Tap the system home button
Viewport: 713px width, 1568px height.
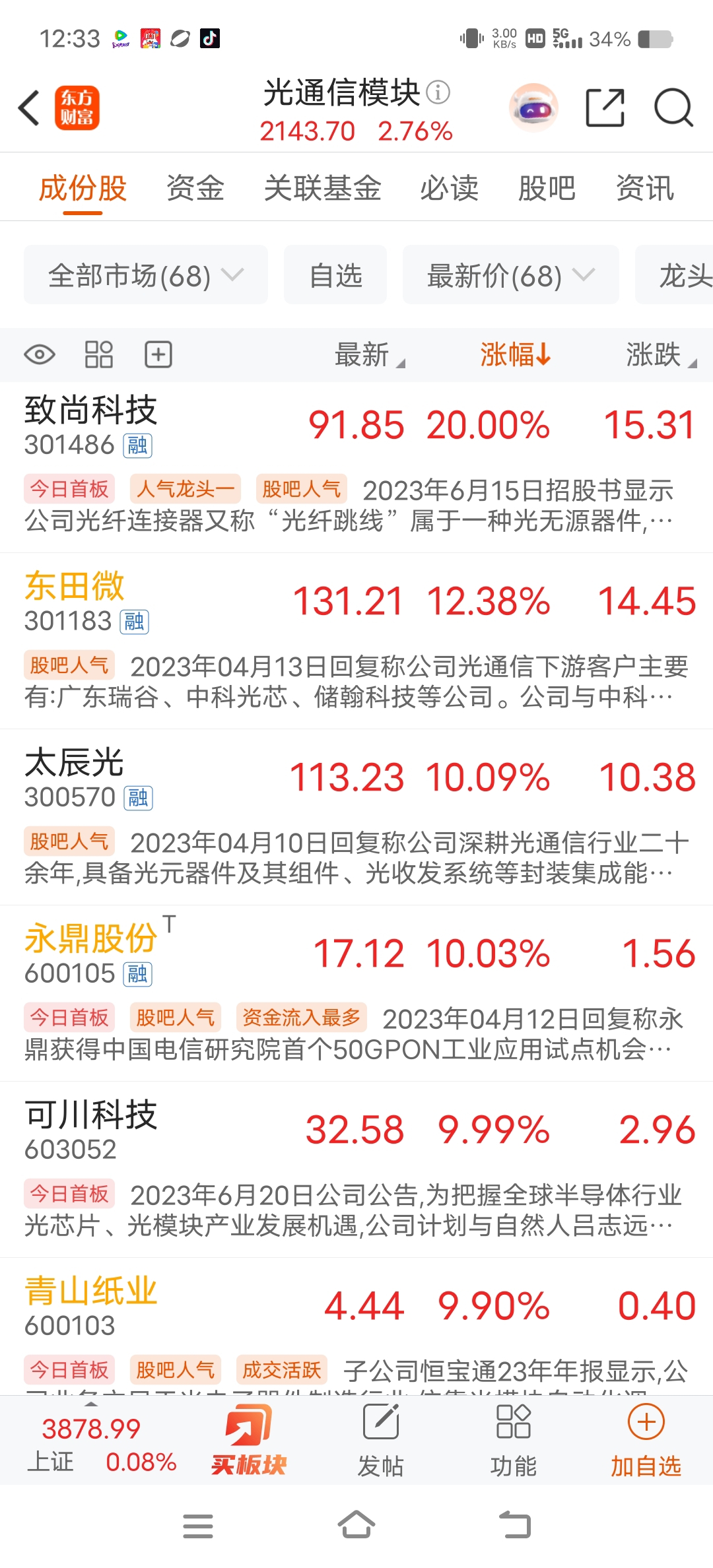click(x=356, y=1525)
